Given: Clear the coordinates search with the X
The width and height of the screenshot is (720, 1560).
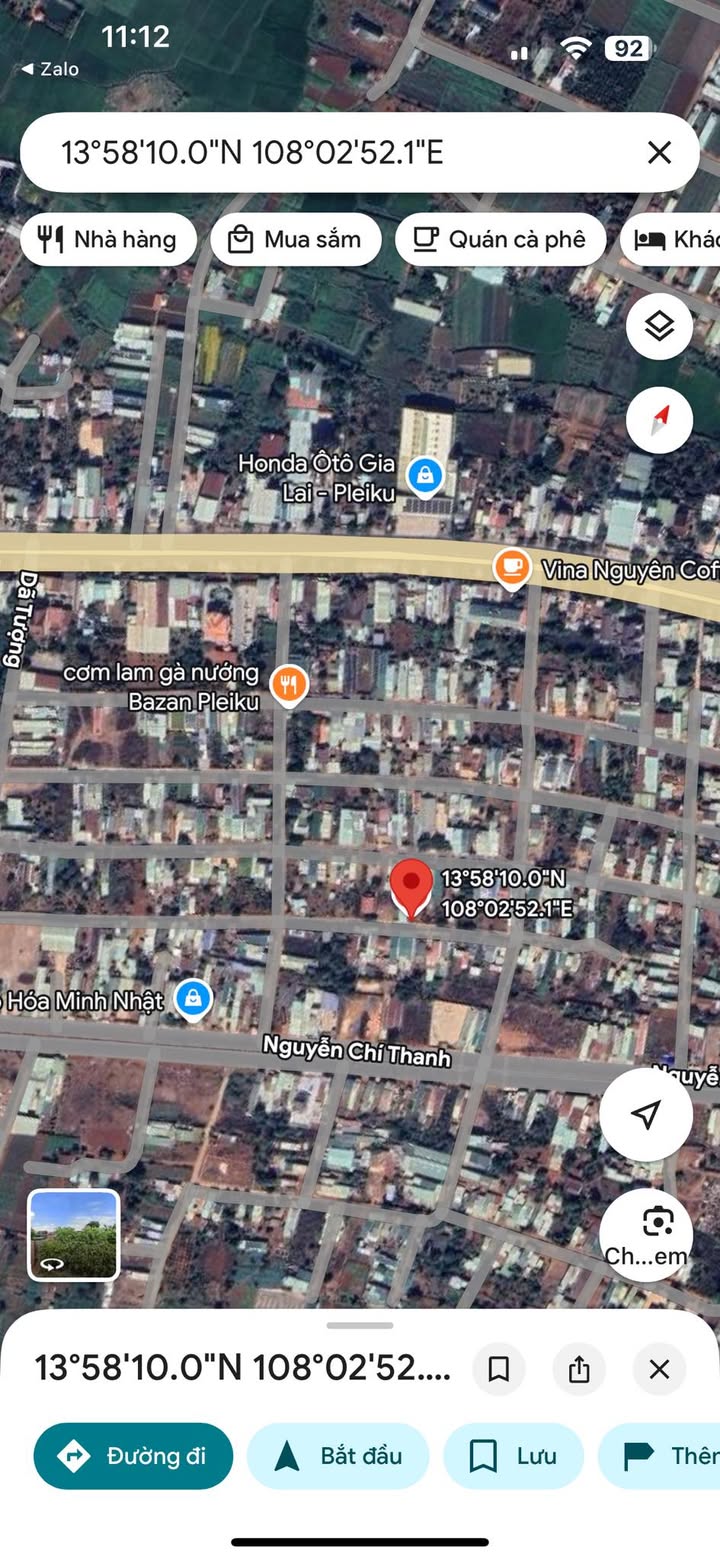Looking at the screenshot, I should (659, 152).
